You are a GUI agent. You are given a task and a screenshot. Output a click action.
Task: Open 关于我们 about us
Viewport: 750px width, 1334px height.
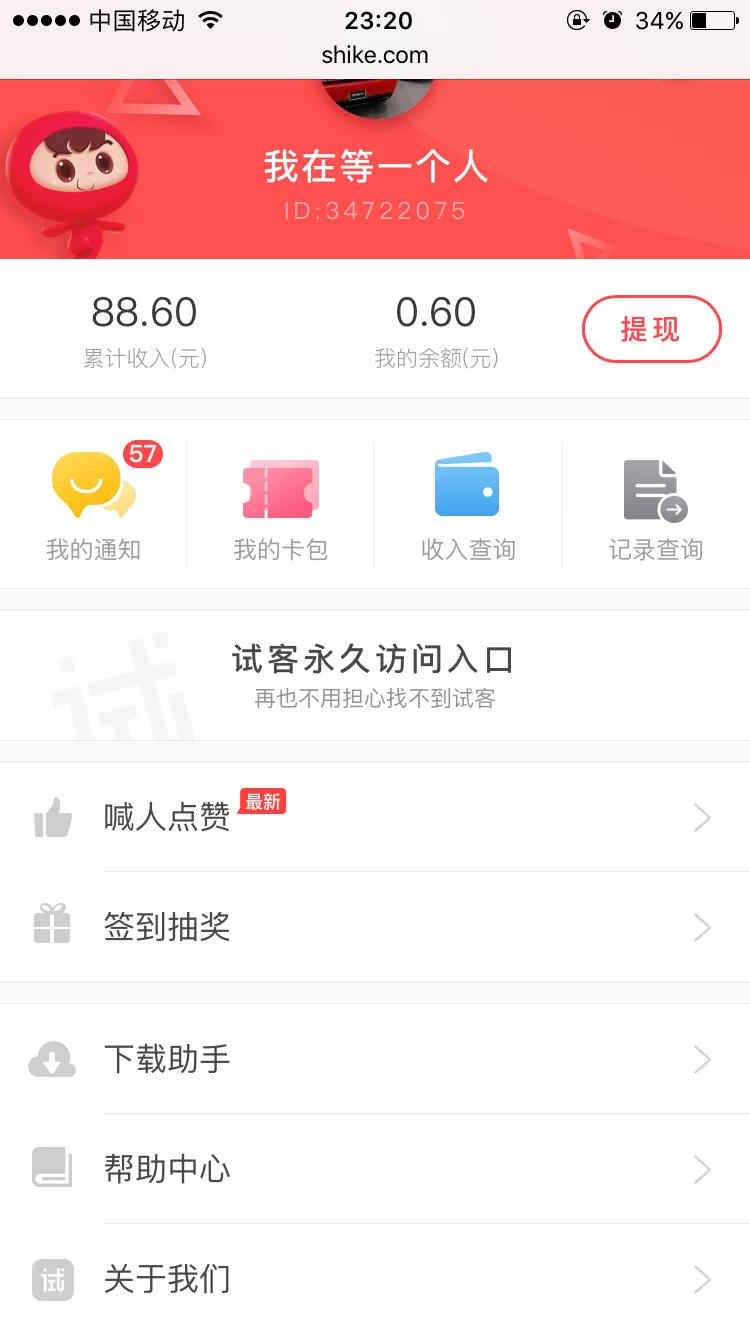tap(374, 1279)
